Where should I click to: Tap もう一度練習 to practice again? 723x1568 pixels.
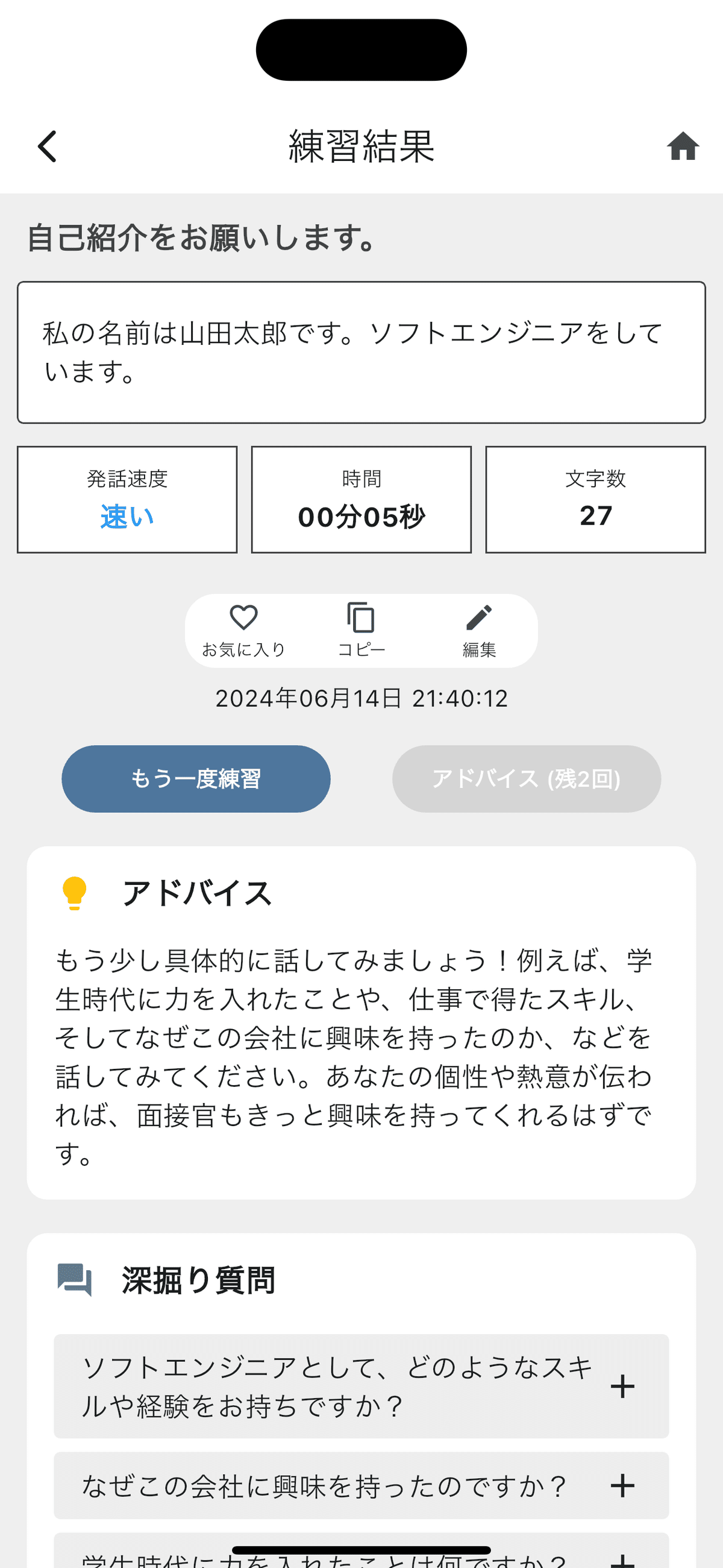[196, 778]
